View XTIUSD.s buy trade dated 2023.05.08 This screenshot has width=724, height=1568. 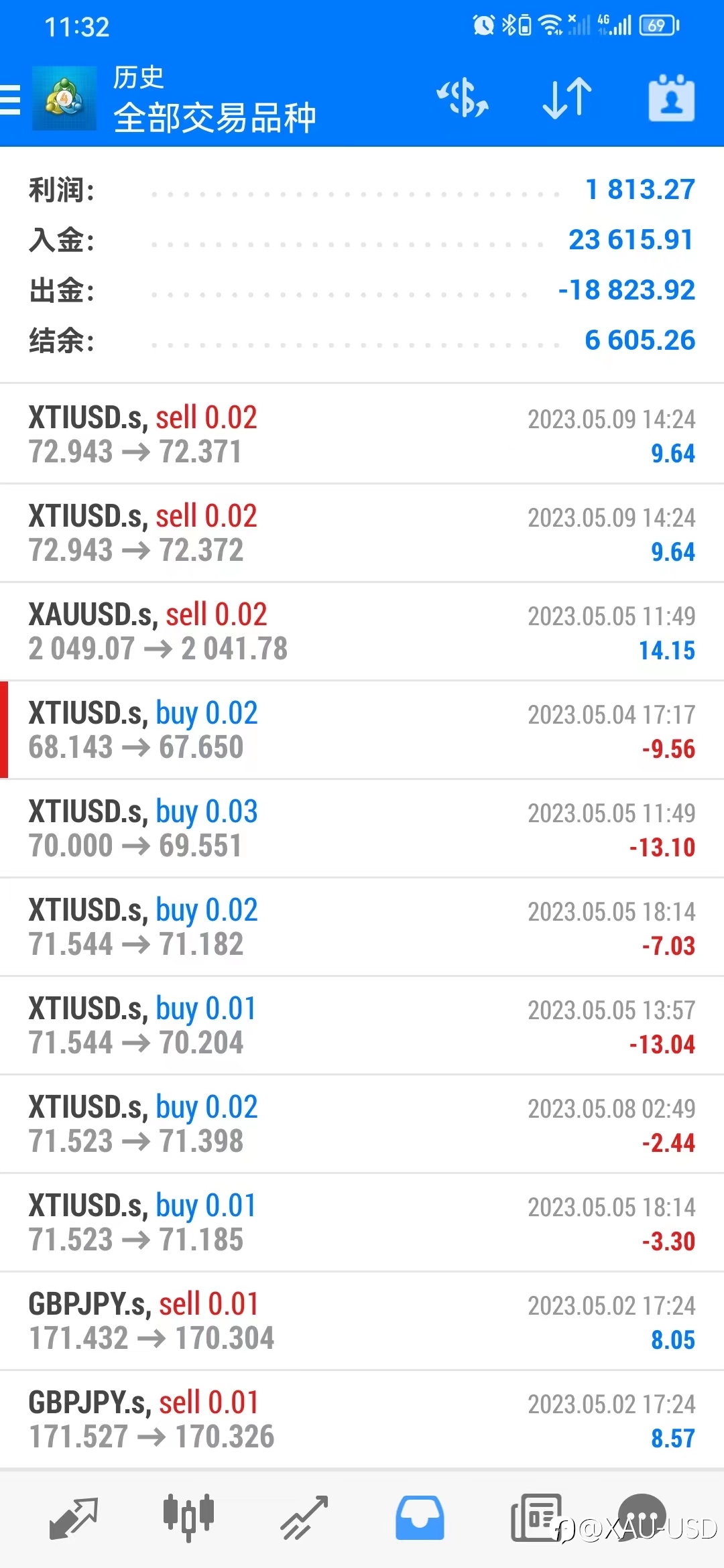(x=362, y=1124)
